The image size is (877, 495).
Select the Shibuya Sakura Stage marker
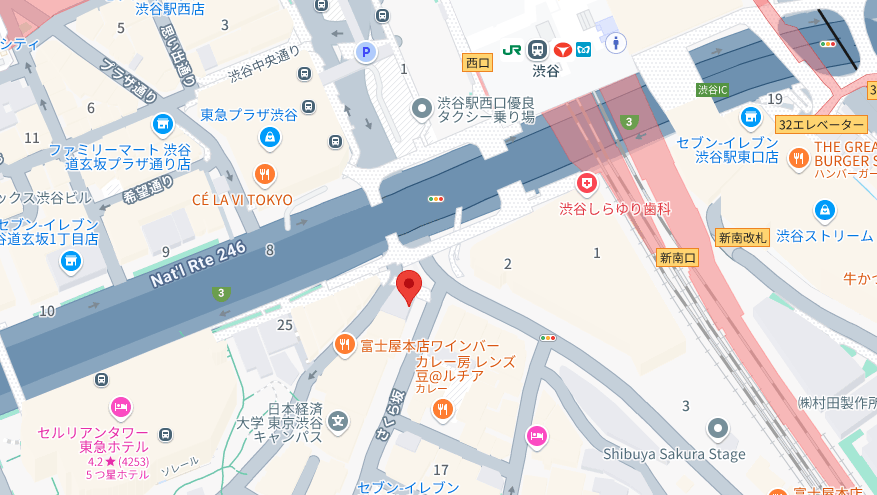pyautogui.click(x=717, y=430)
